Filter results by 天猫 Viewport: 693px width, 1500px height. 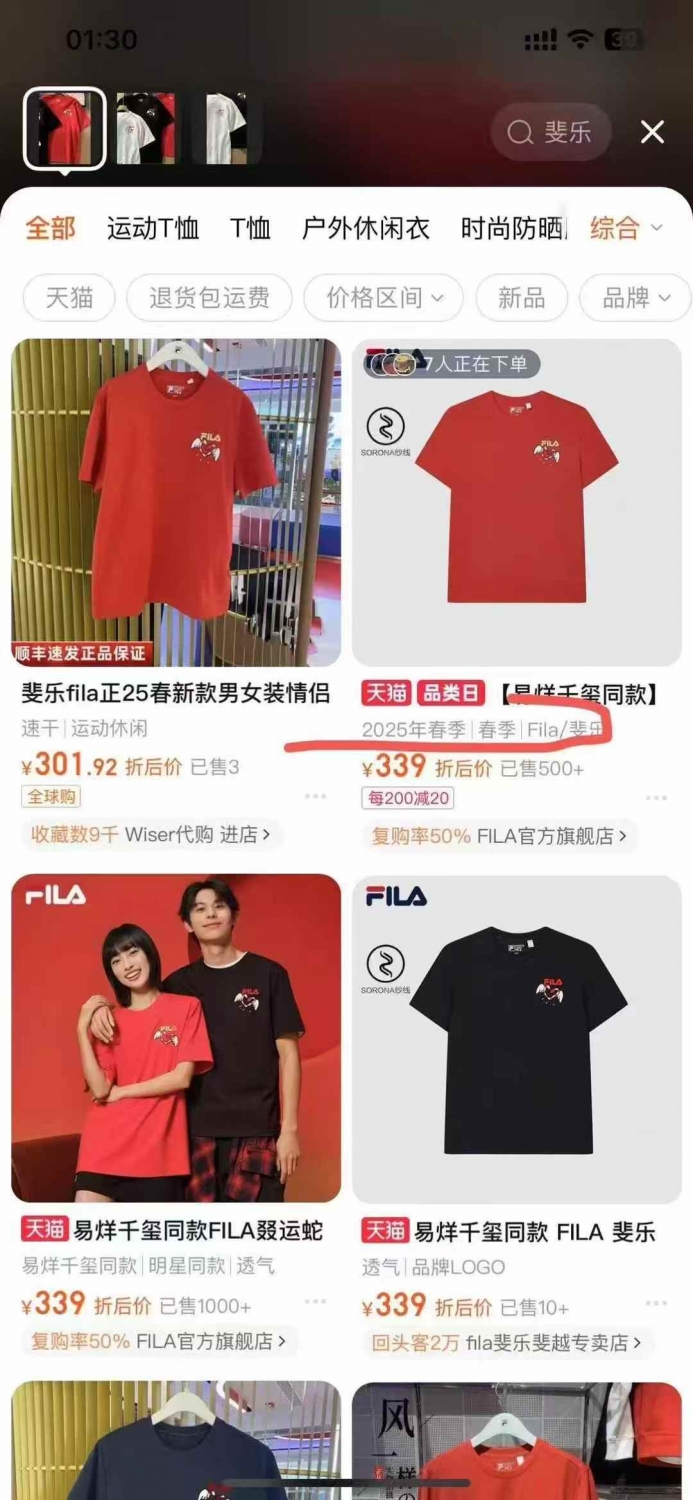69,297
